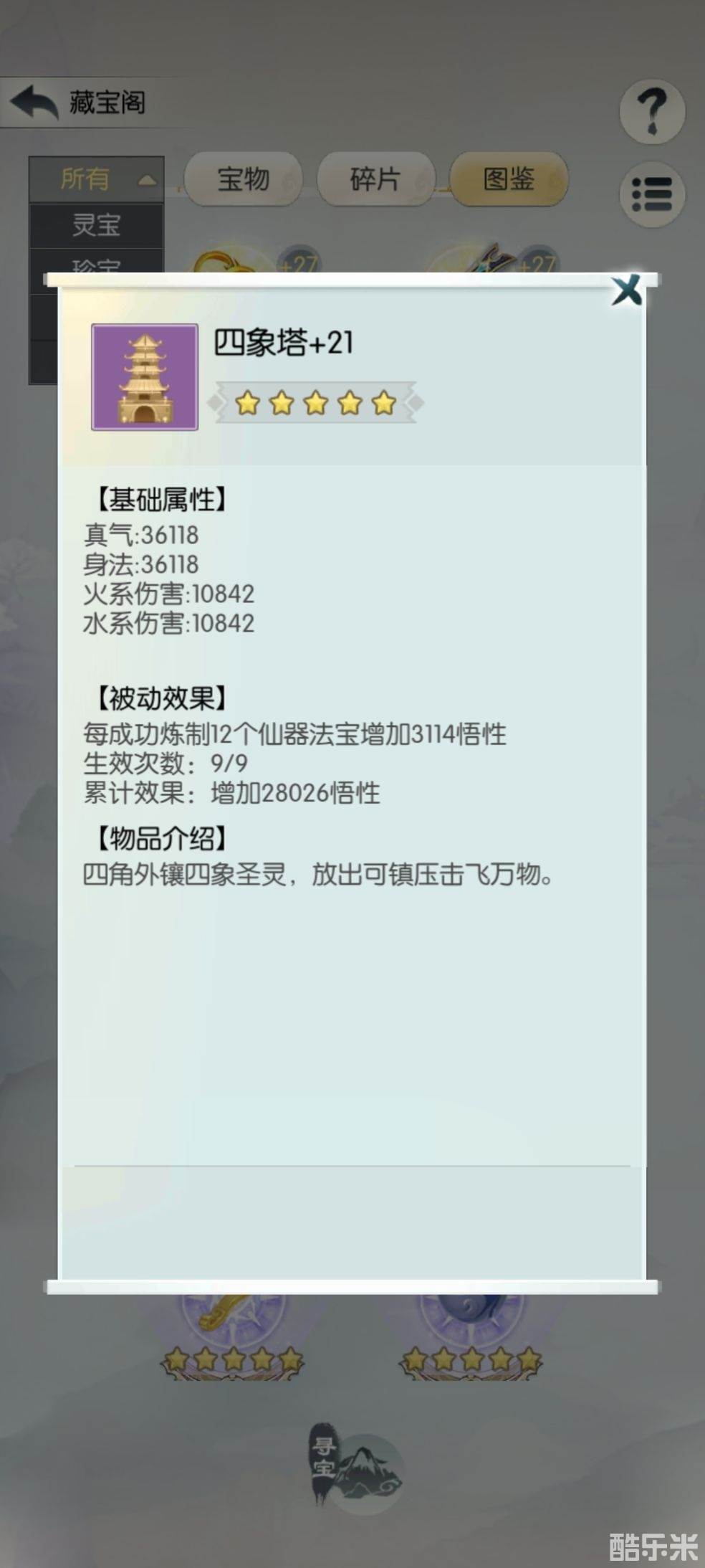Switch to the 图鉴 tab

pyautogui.click(x=509, y=179)
